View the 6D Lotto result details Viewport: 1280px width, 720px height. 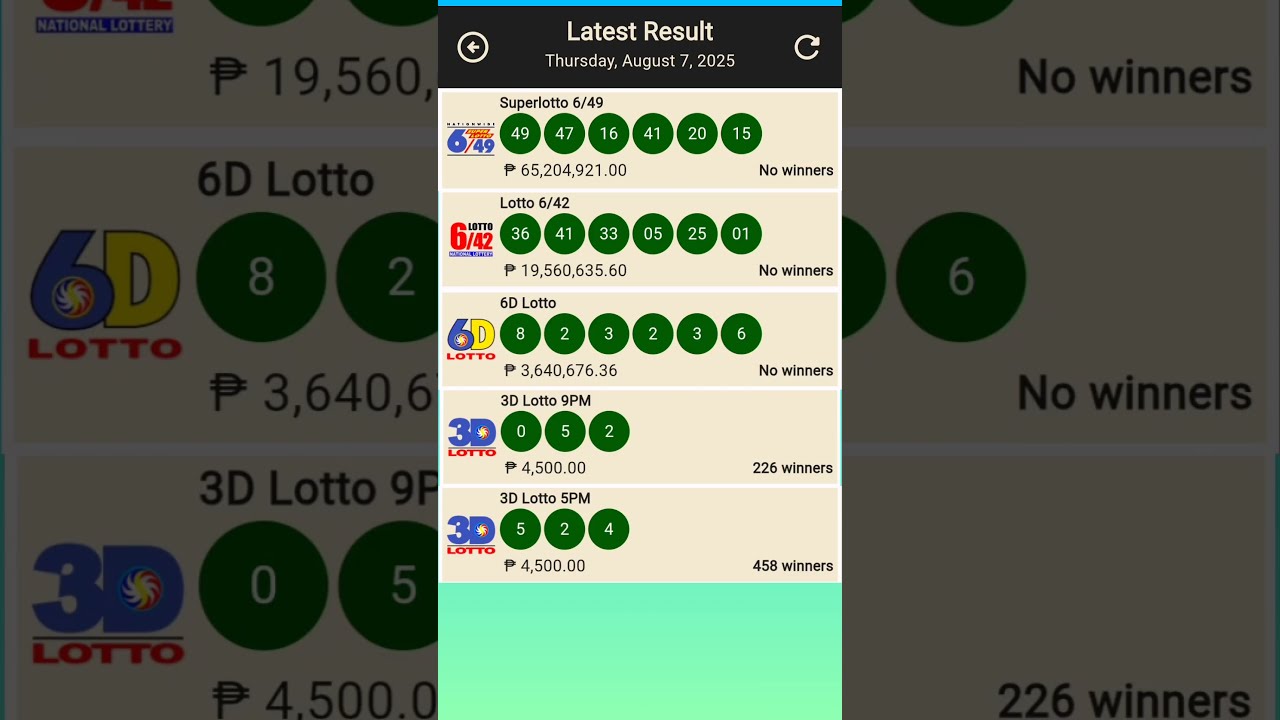pyautogui.click(x=640, y=339)
